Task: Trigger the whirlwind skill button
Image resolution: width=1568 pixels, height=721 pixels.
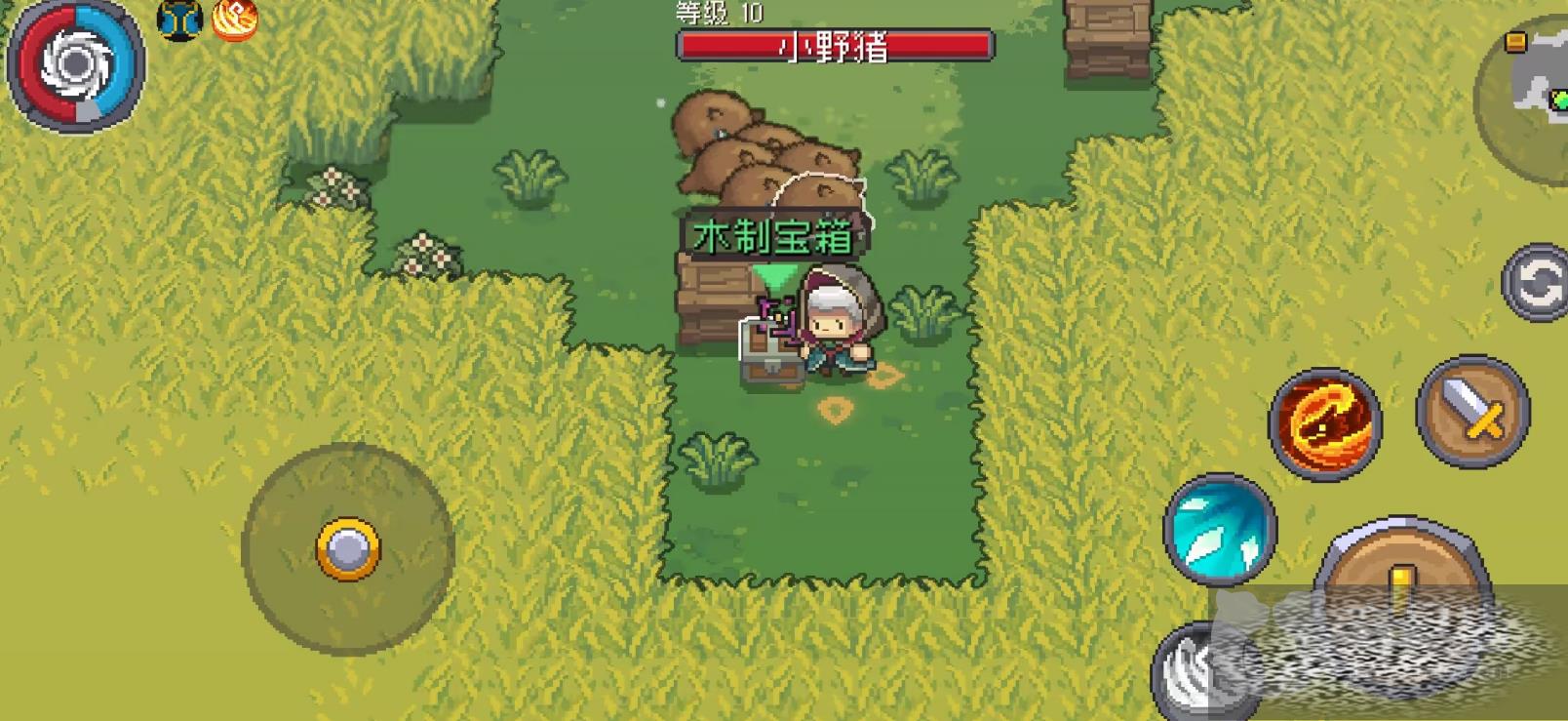Action: pyautogui.click(x=1195, y=671)
